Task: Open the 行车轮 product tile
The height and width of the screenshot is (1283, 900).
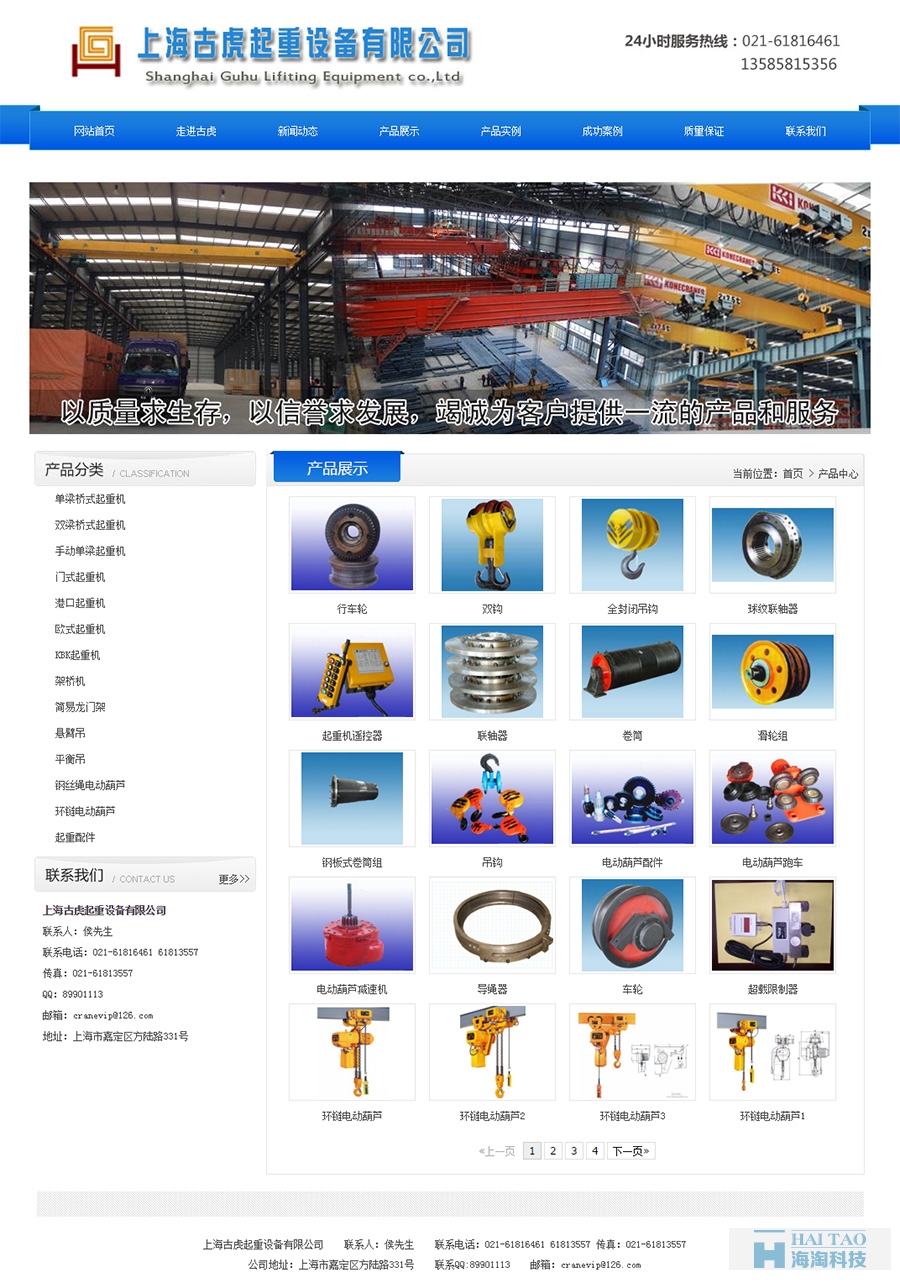Action: tap(352, 545)
